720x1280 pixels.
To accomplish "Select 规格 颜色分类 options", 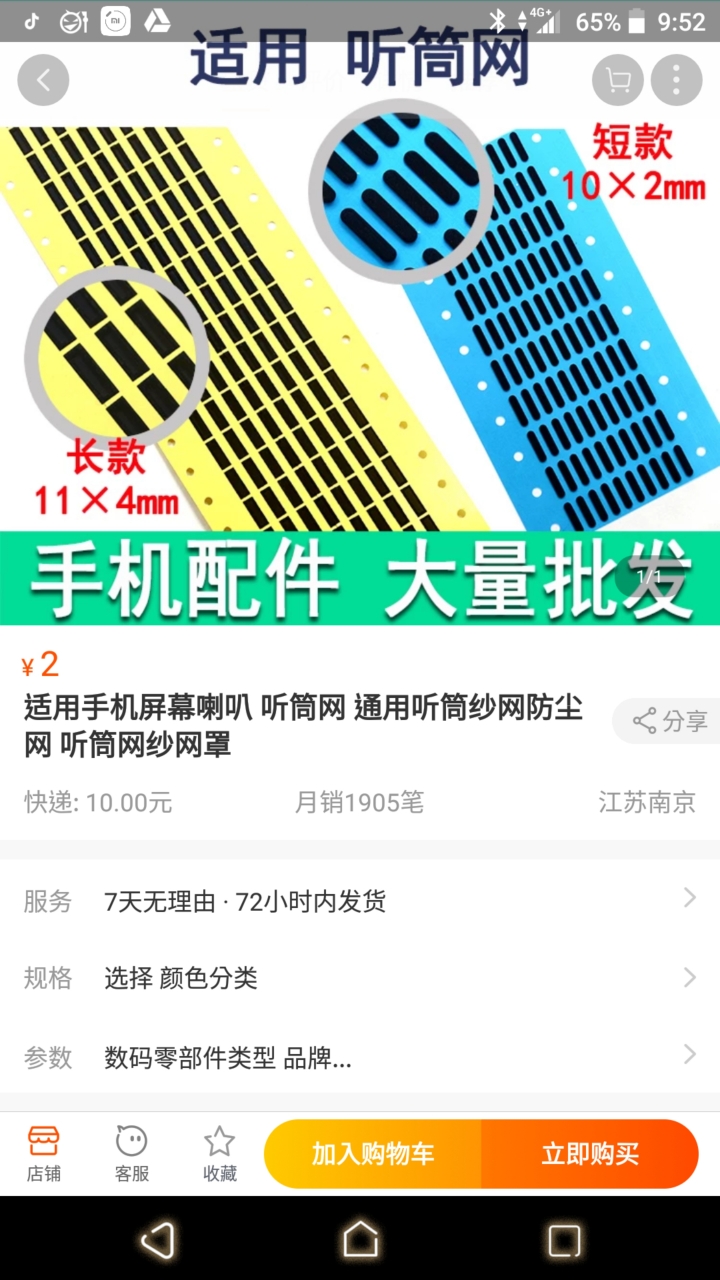I will click(x=360, y=977).
